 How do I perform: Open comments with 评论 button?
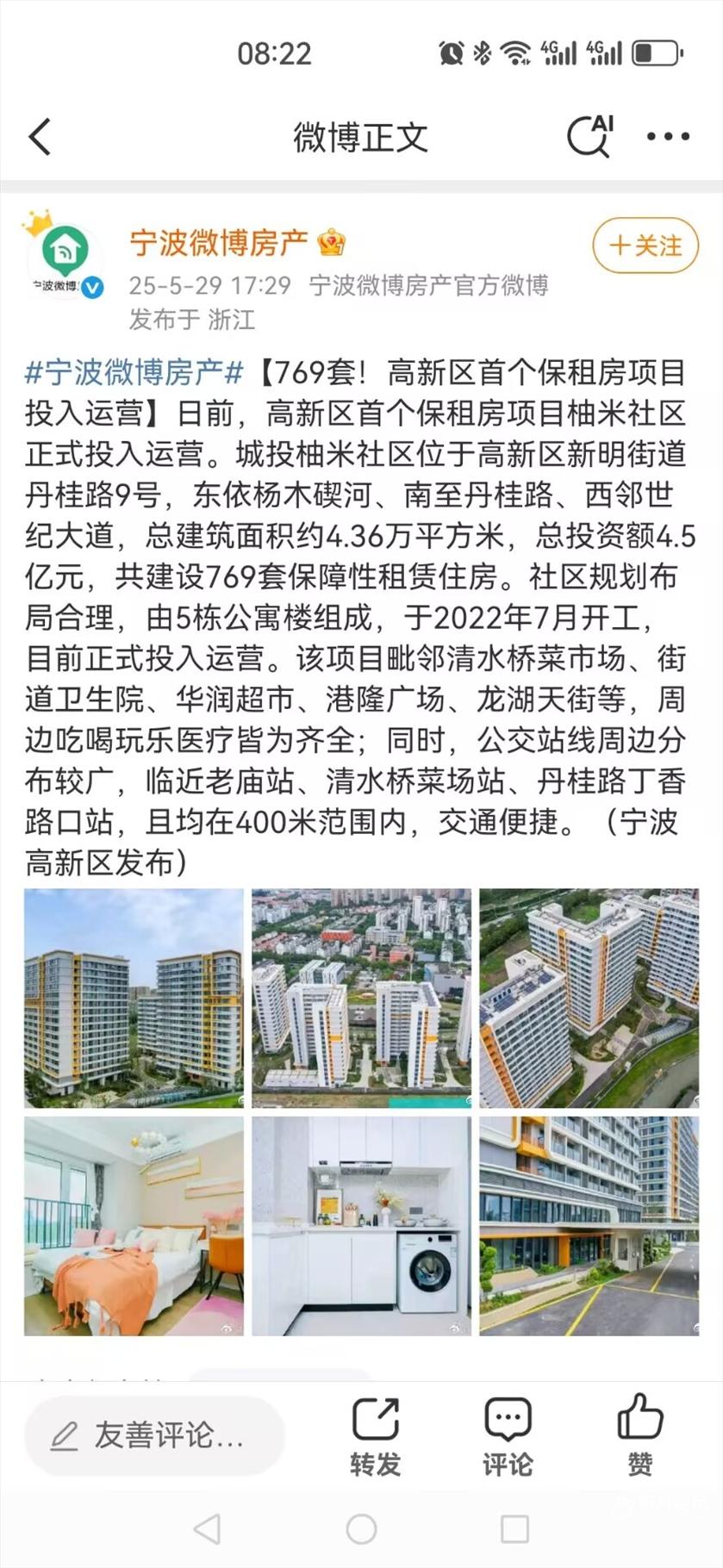coord(508,1436)
